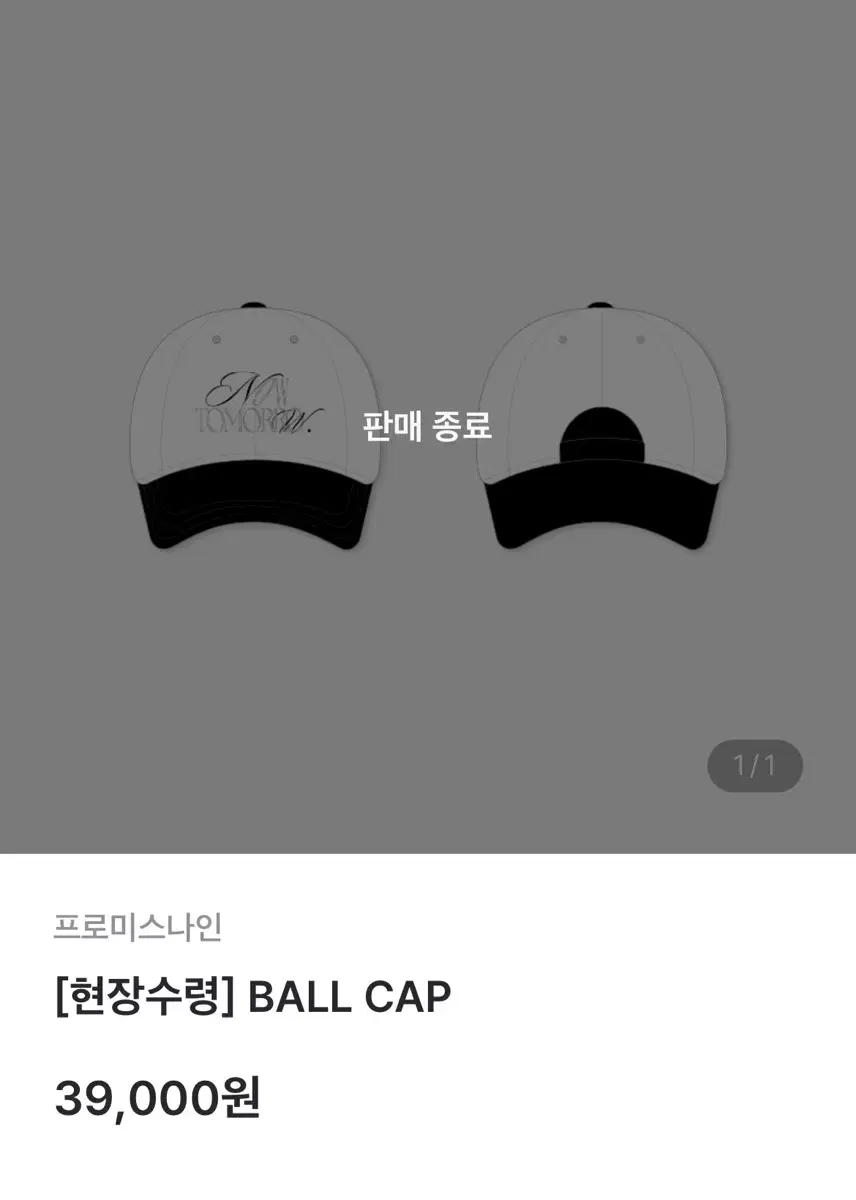Click the 1/1 image page indicator
The width and height of the screenshot is (856, 1200).
click(756, 767)
